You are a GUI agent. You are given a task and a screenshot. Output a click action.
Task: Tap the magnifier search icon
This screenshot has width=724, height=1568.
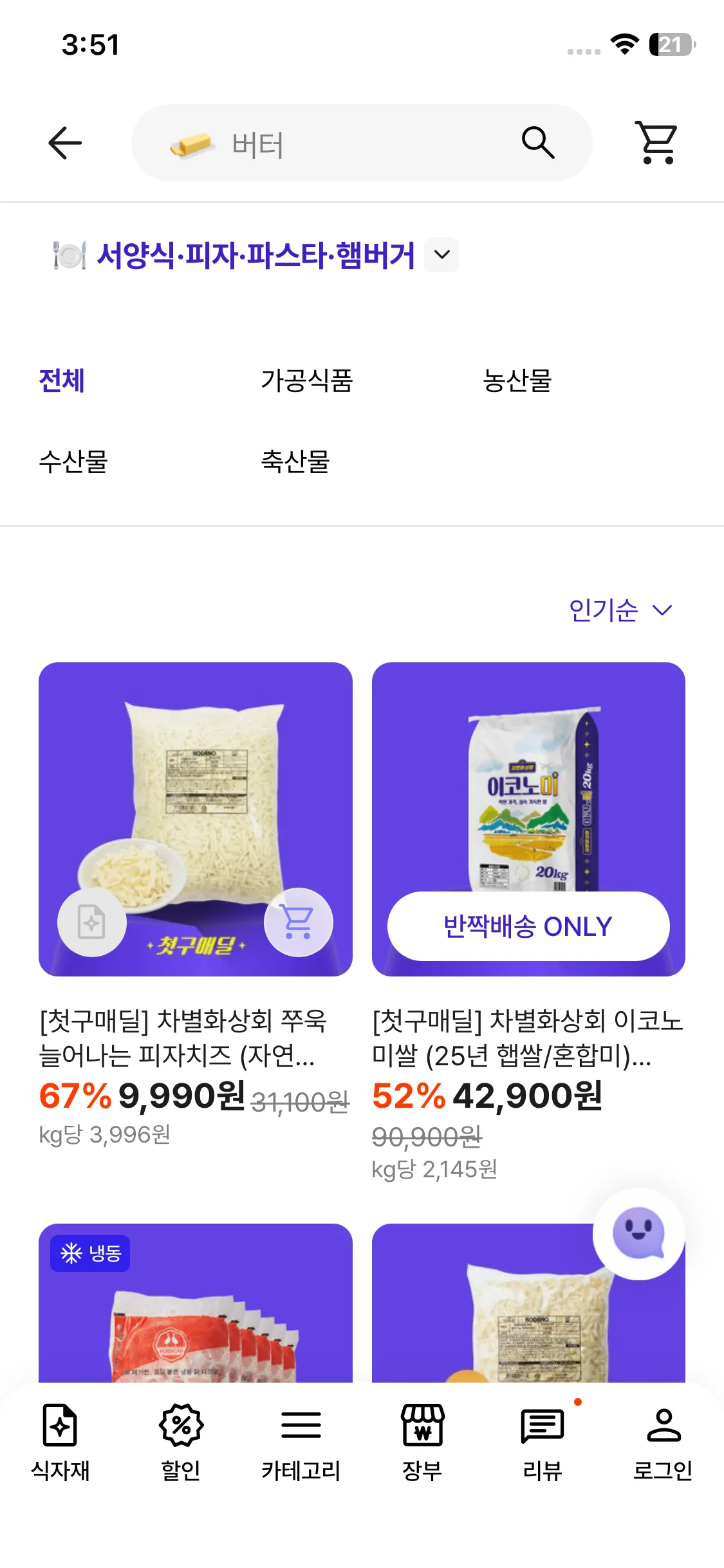[x=537, y=143]
